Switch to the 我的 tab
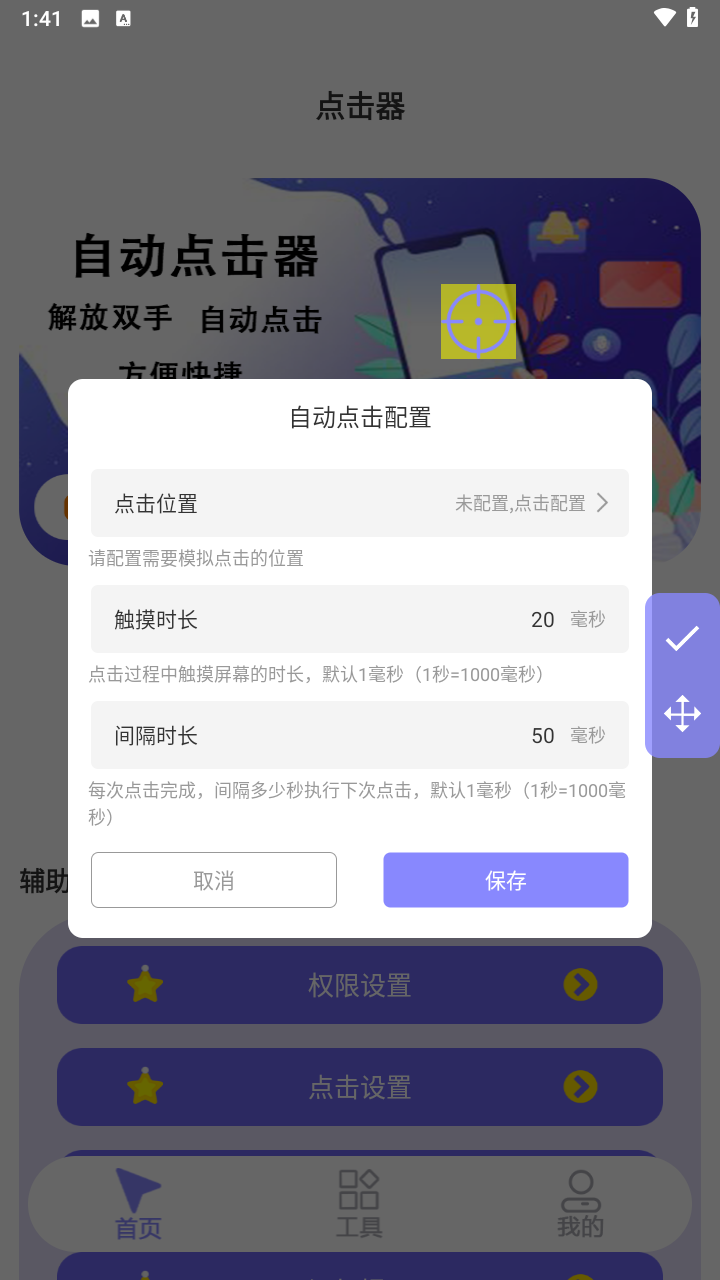This screenshot has width=720, height=1280. click(x=580, y=1204)
